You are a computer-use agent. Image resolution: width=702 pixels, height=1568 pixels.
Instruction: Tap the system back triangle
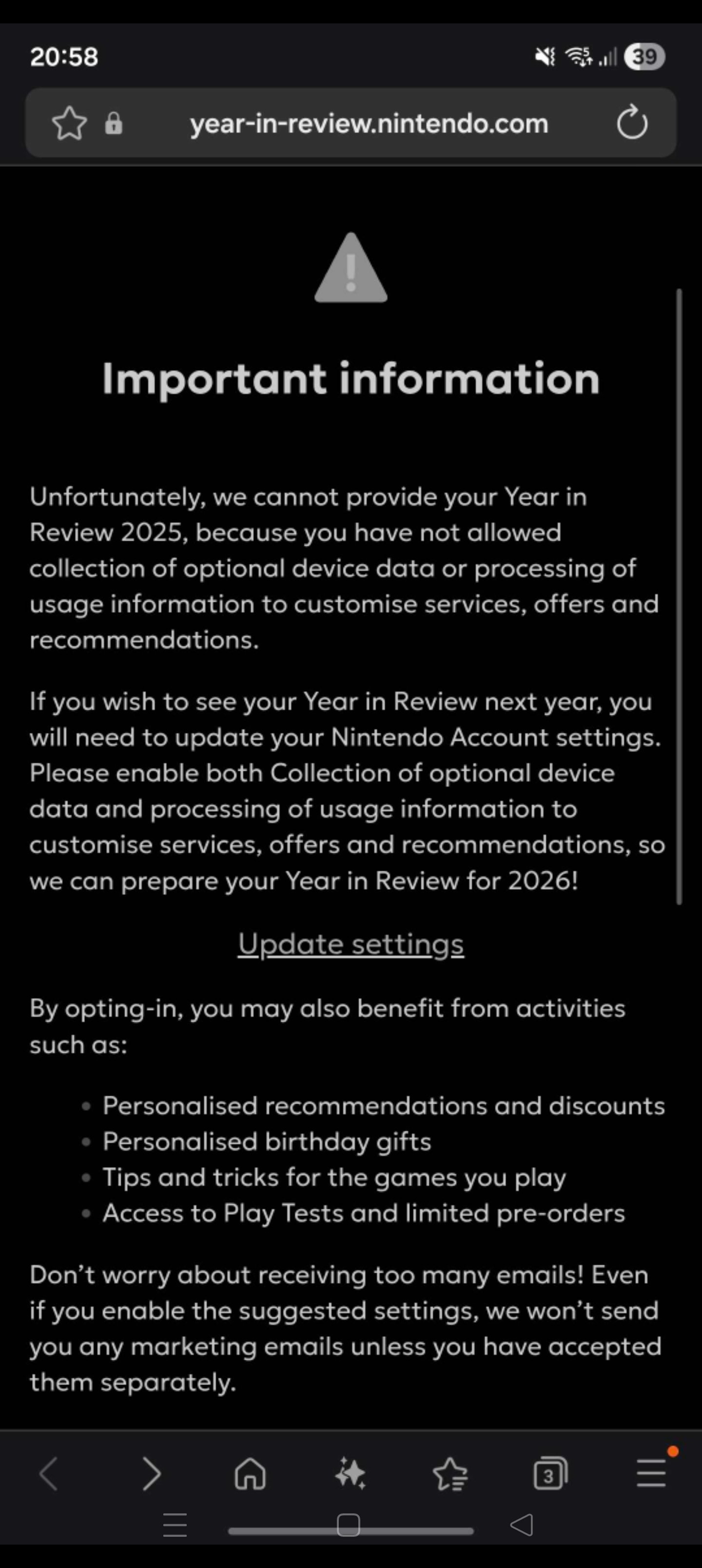click(x=522, y=1525)
